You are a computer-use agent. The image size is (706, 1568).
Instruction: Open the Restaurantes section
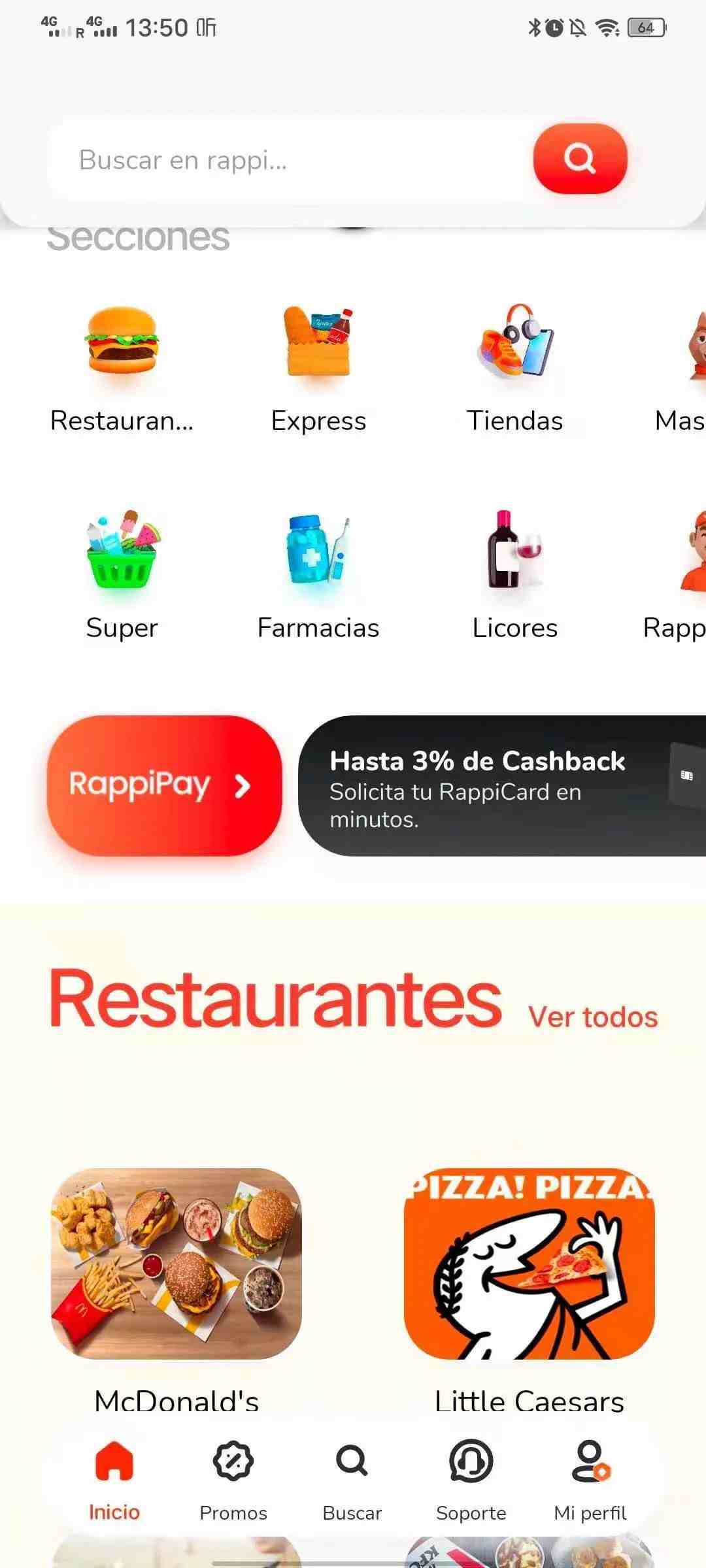click(x=122, y=366)
